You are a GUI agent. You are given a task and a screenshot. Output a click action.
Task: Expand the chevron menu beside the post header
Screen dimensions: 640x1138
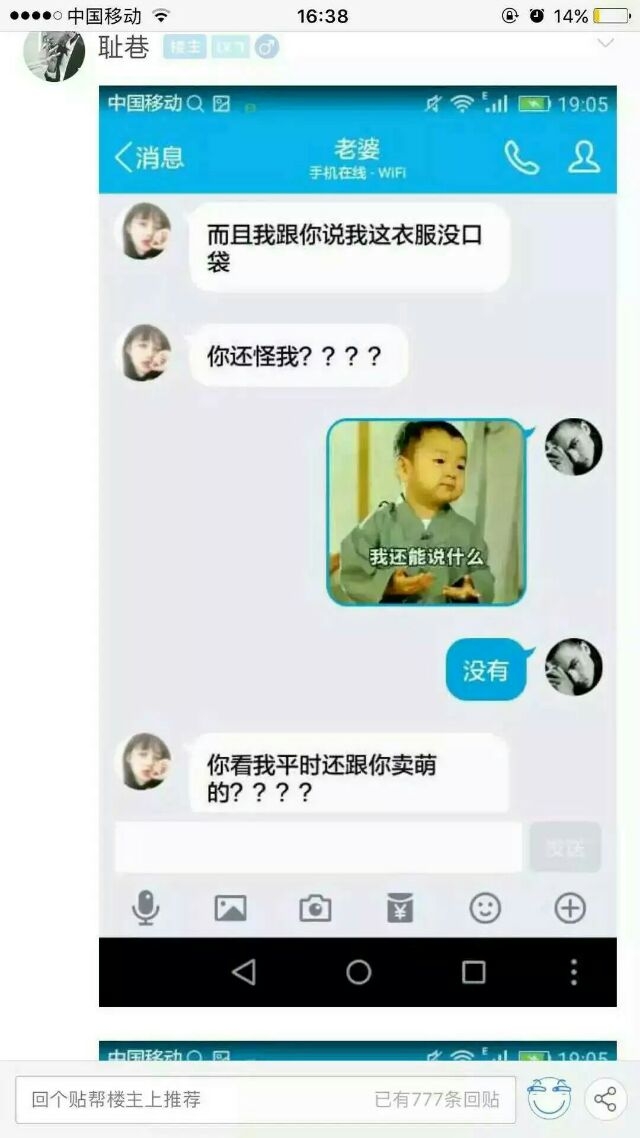(605, 43)
